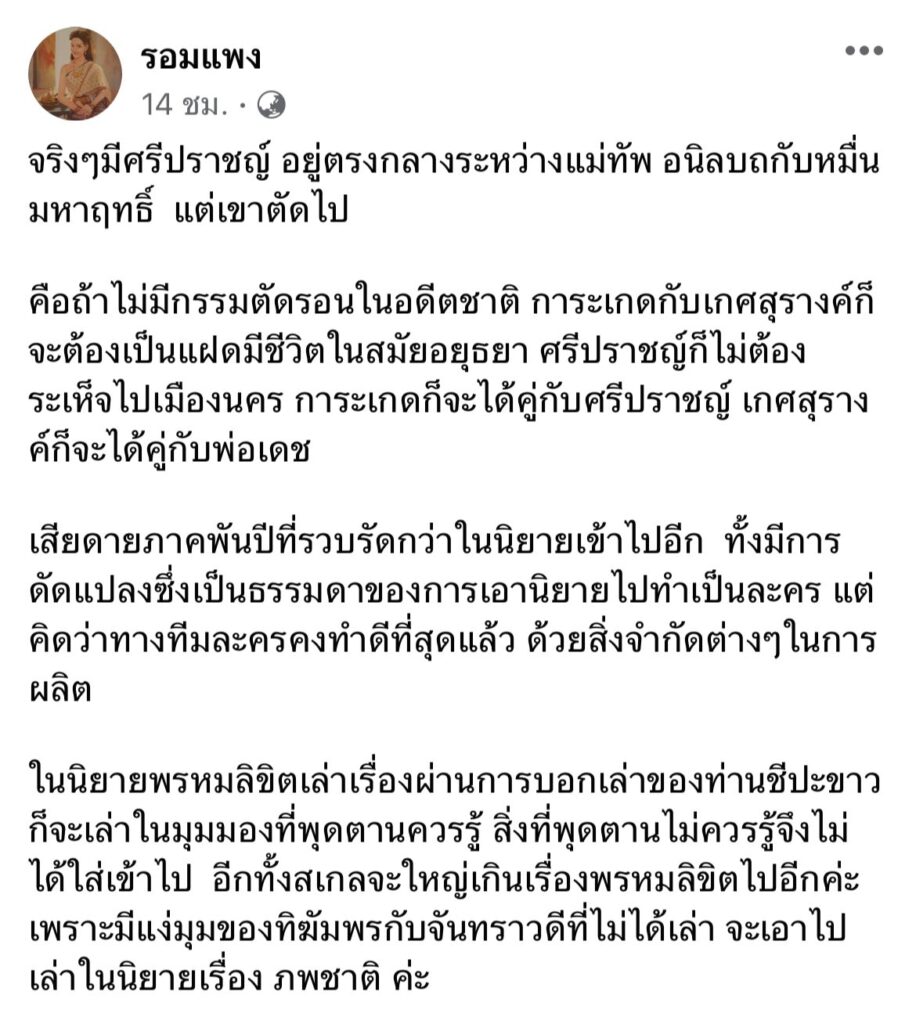Open the post's three-dot options menu
Viewport: 916px width, 1024px height.
click(863, 51)
